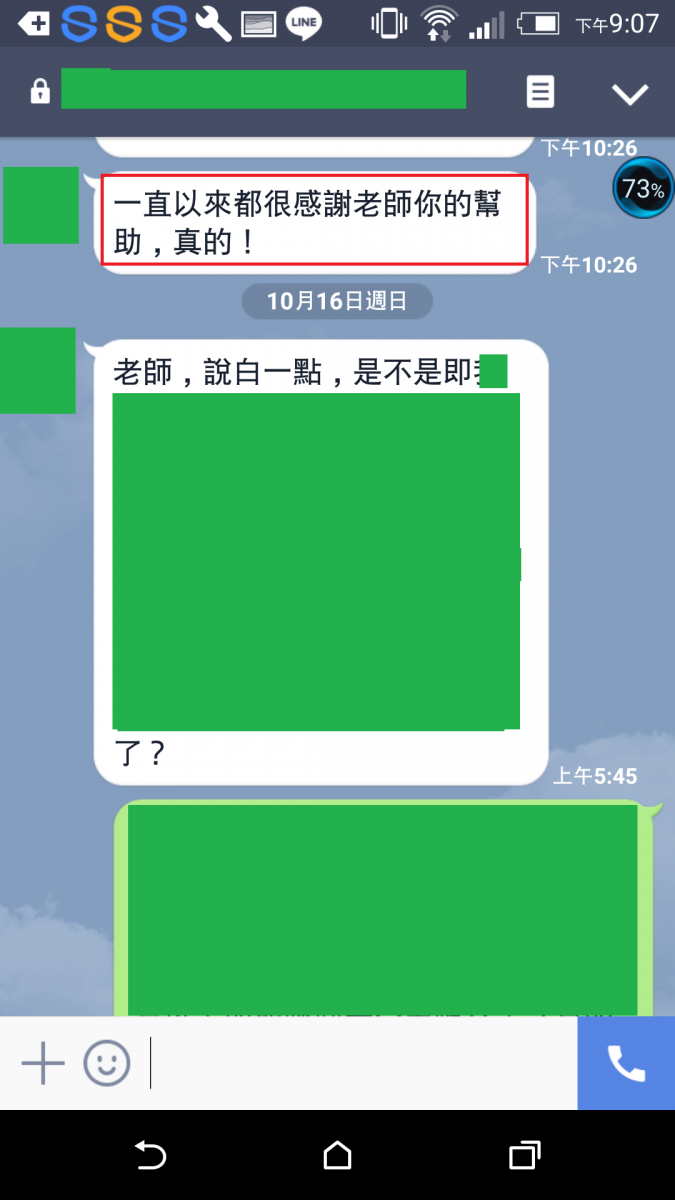Screen dimensions: 675x1200
Task: Open the sender's avatar above the date divider
Action: (41, 205)
